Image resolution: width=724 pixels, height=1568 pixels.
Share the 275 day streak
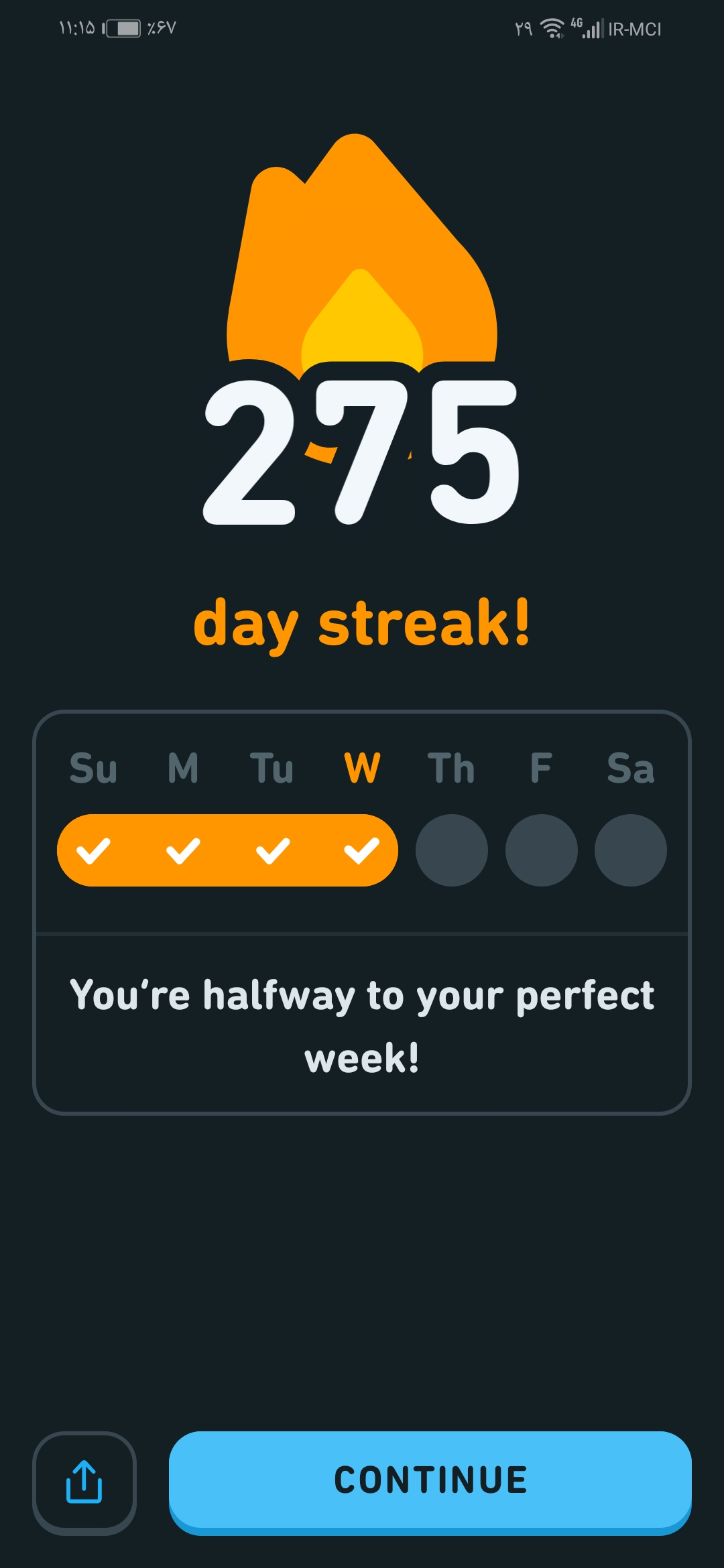pos(84,1482)
